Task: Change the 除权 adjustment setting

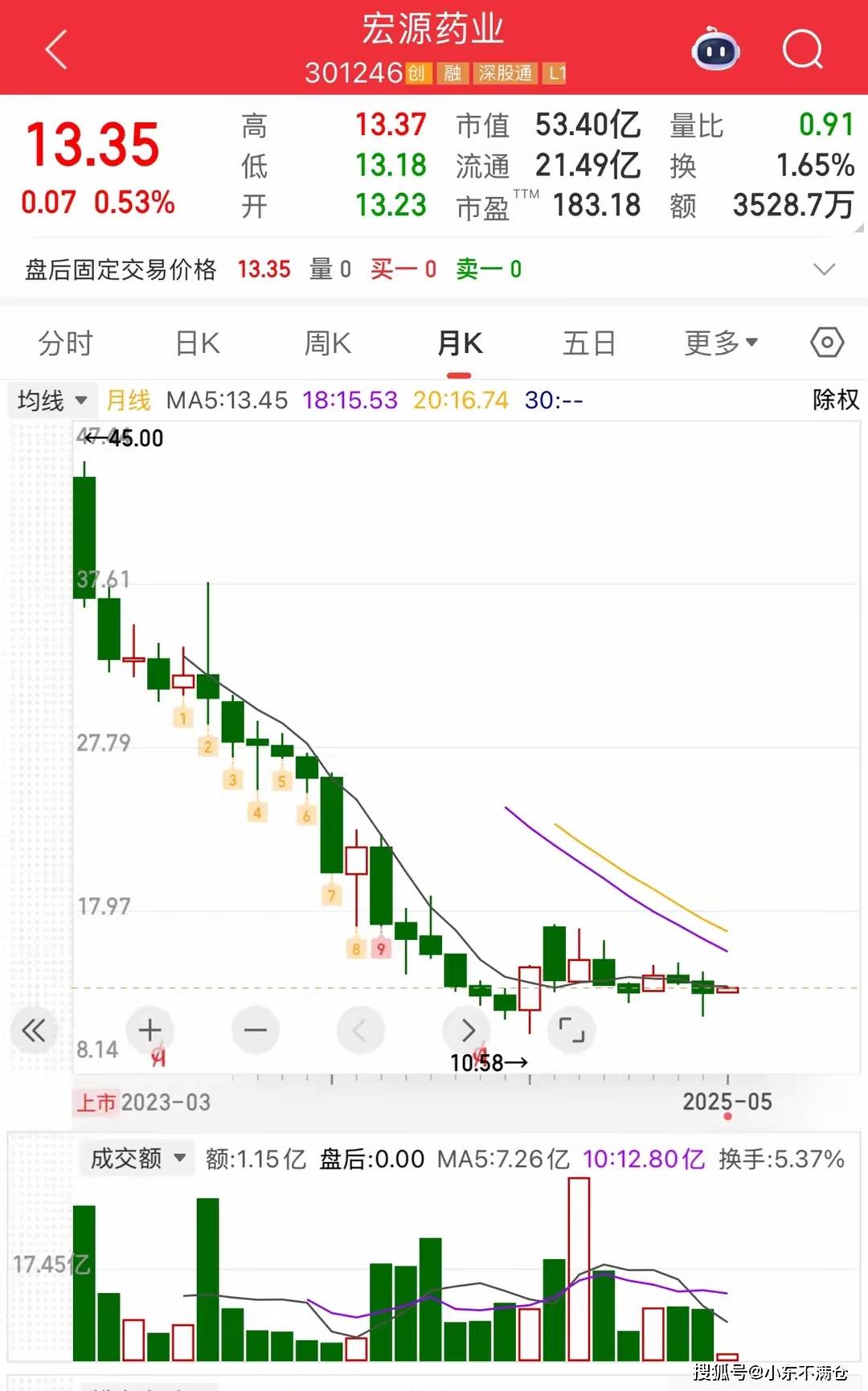Action: pyautogui.click(x=836, y=400)
